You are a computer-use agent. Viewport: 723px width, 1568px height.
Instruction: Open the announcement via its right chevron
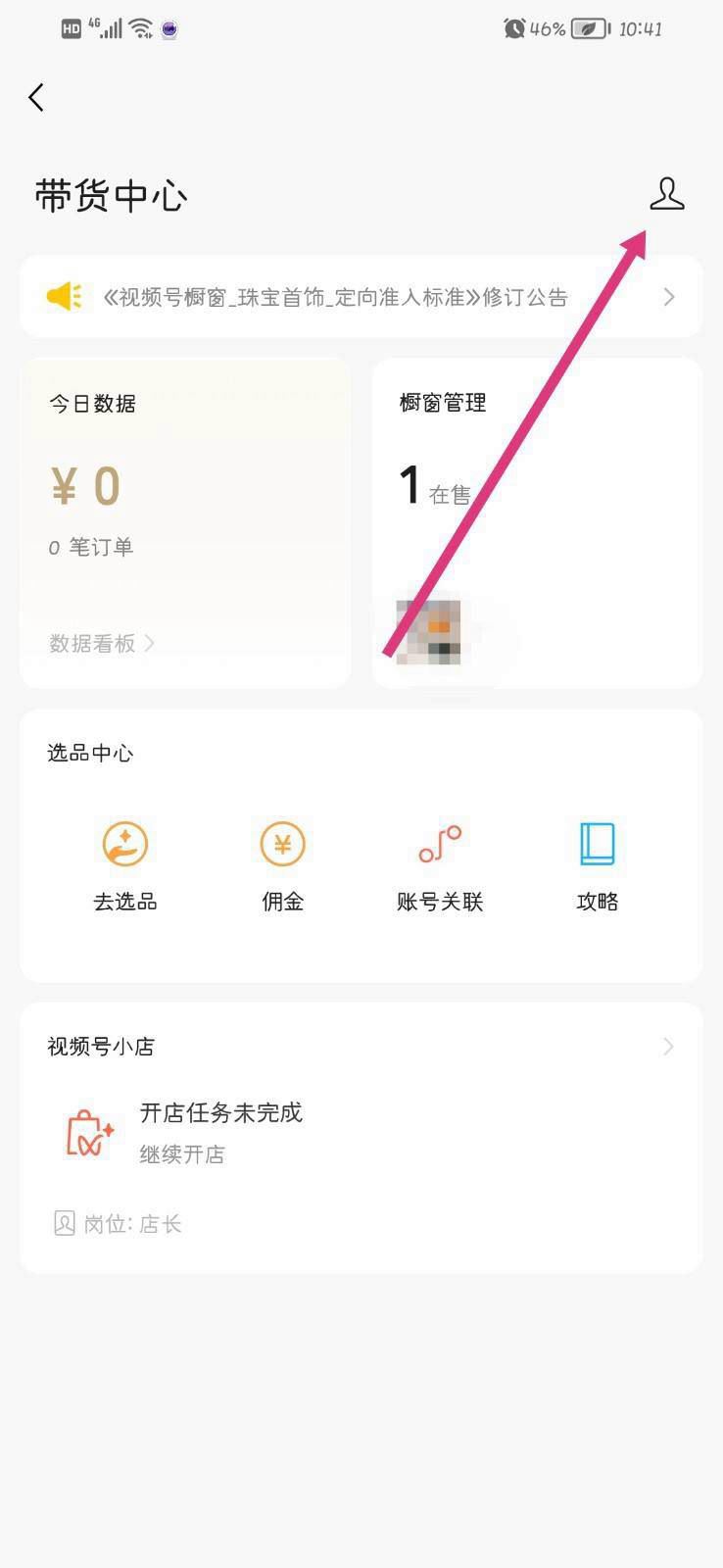pos(669,296)
